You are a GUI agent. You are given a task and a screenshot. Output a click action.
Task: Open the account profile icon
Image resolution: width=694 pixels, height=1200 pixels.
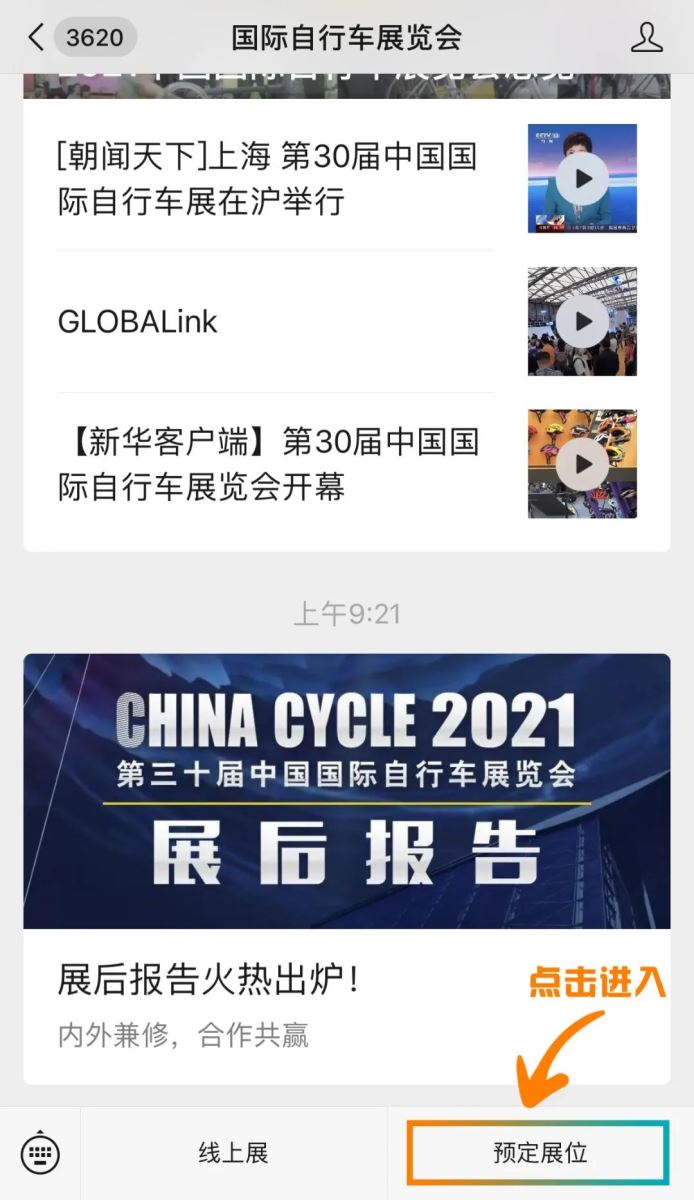647,38
